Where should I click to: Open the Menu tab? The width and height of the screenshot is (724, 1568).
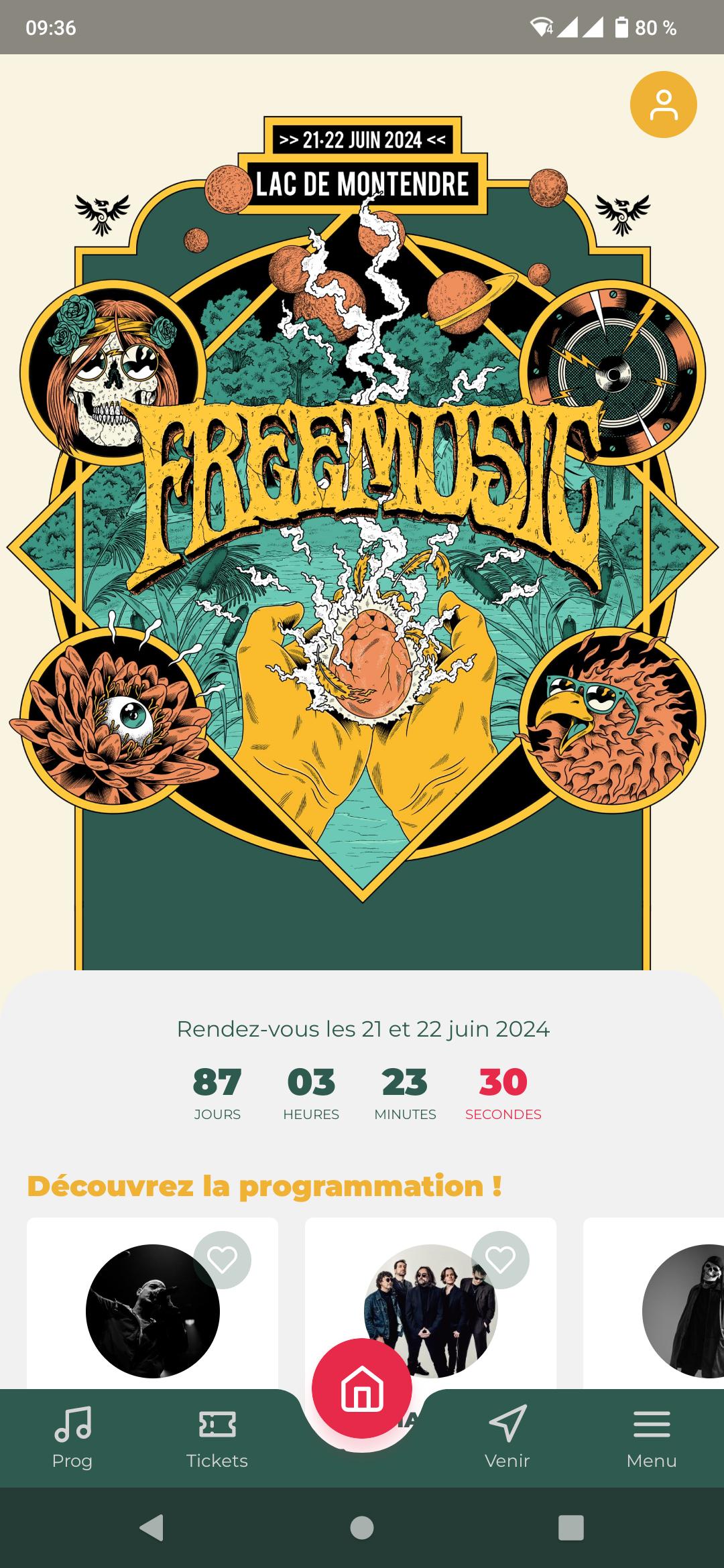point(651,1437)
